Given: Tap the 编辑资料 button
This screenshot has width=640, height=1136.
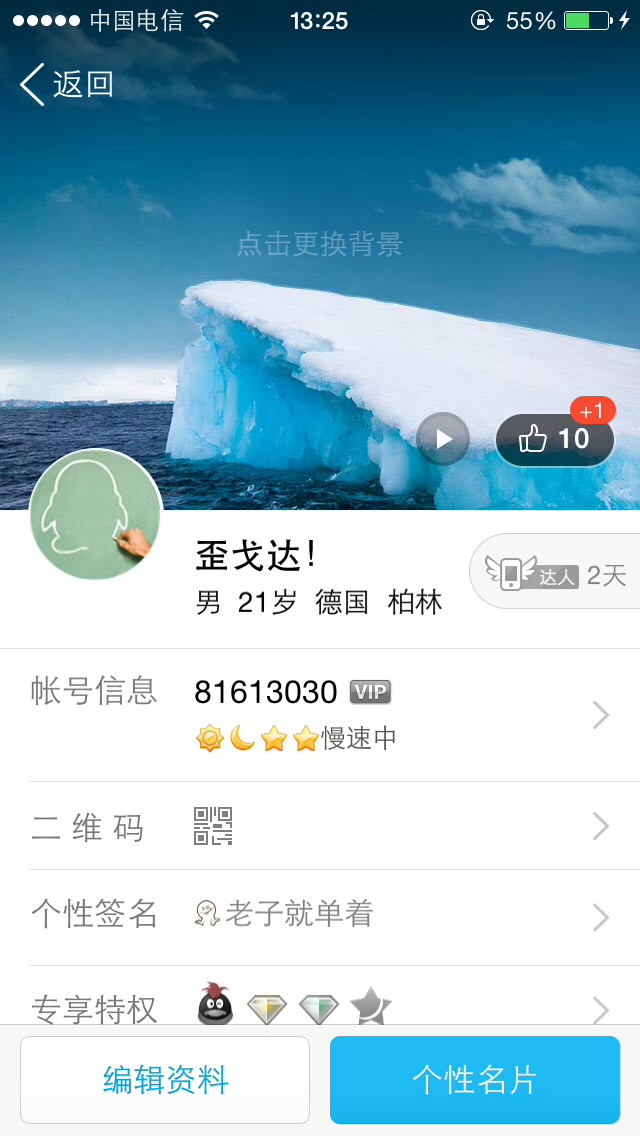Looking at the screenshot, I should click(165, 1079).
